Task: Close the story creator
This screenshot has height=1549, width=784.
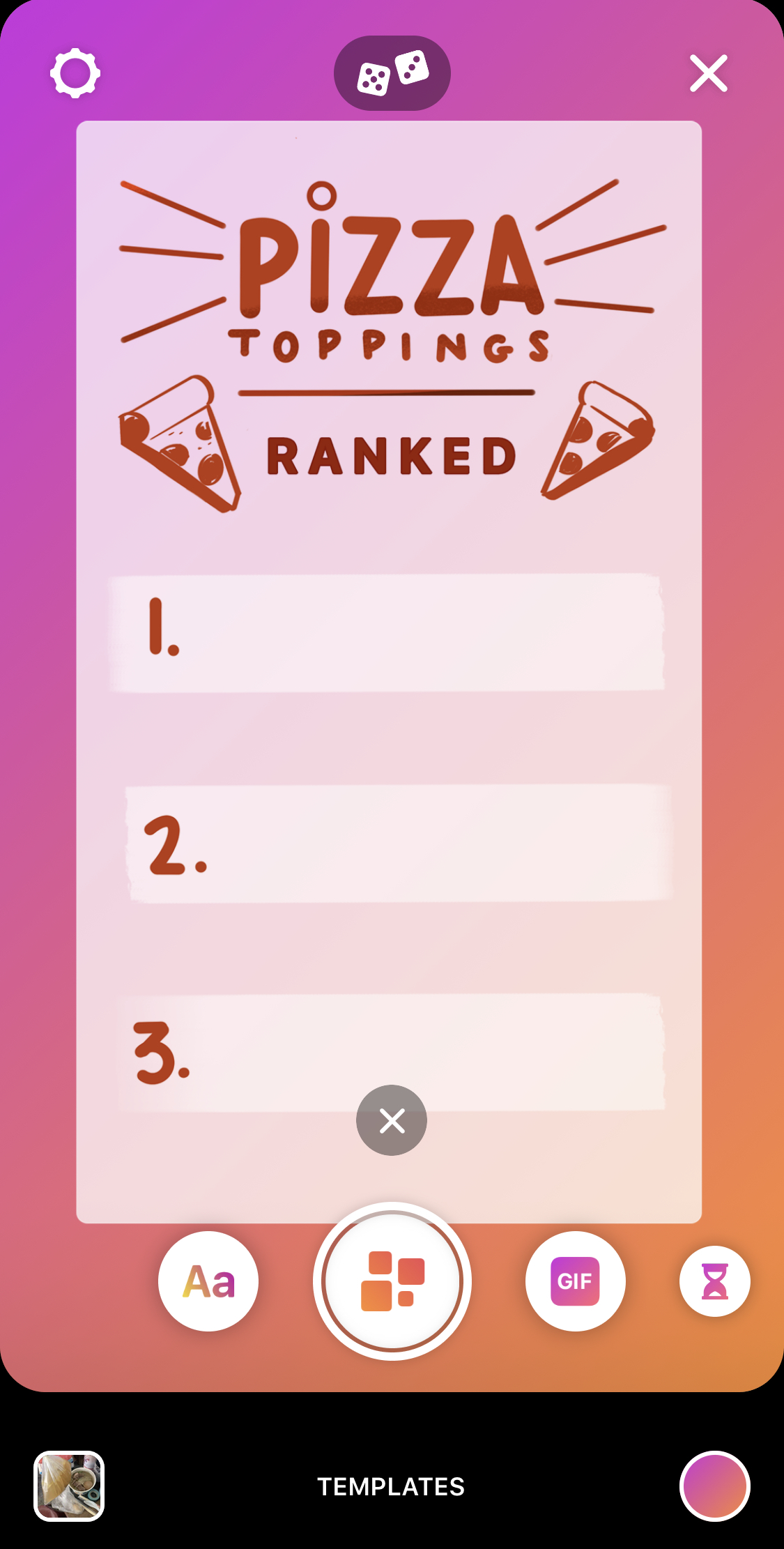Action: (x=709, y=73)
